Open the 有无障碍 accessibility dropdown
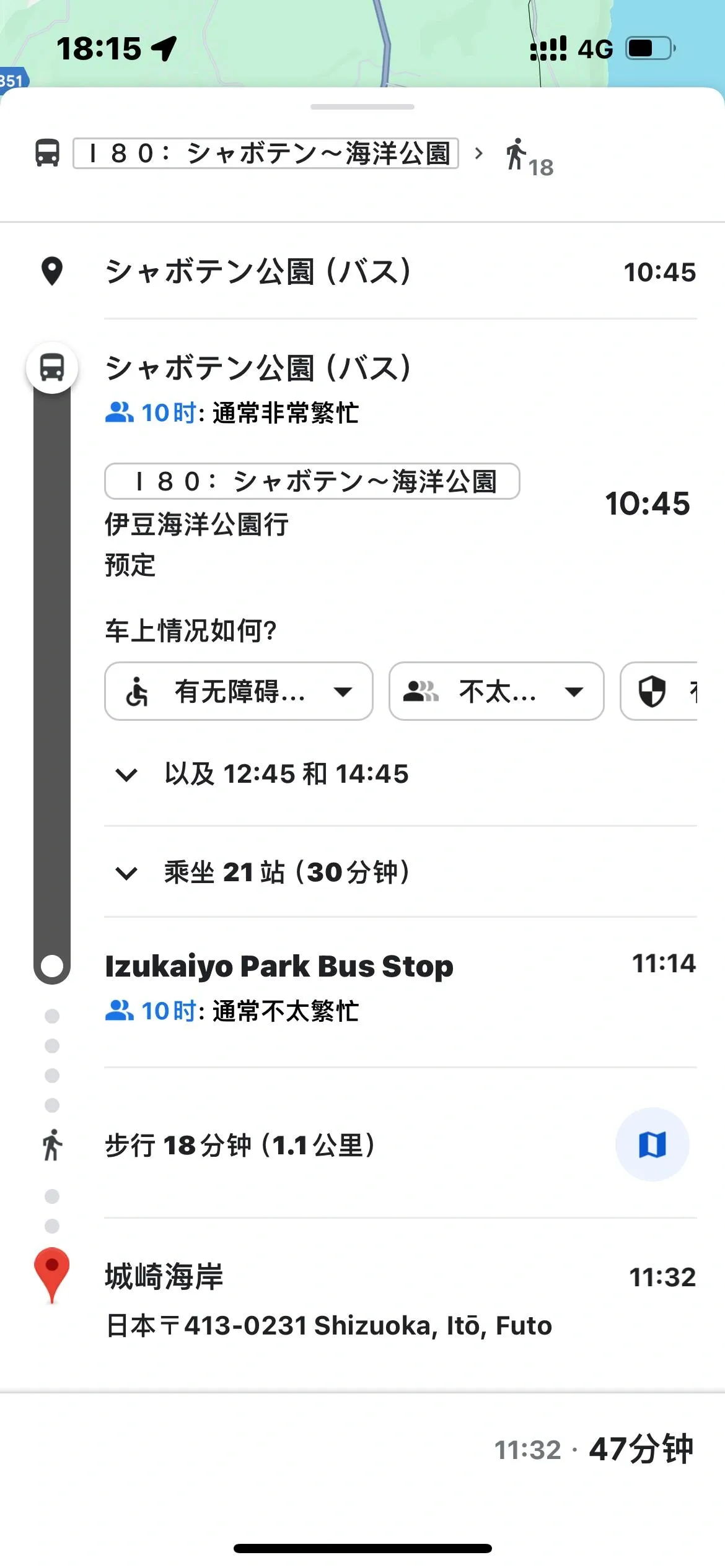The width and height of the screenshot is (725, 1568). [239, 691]
